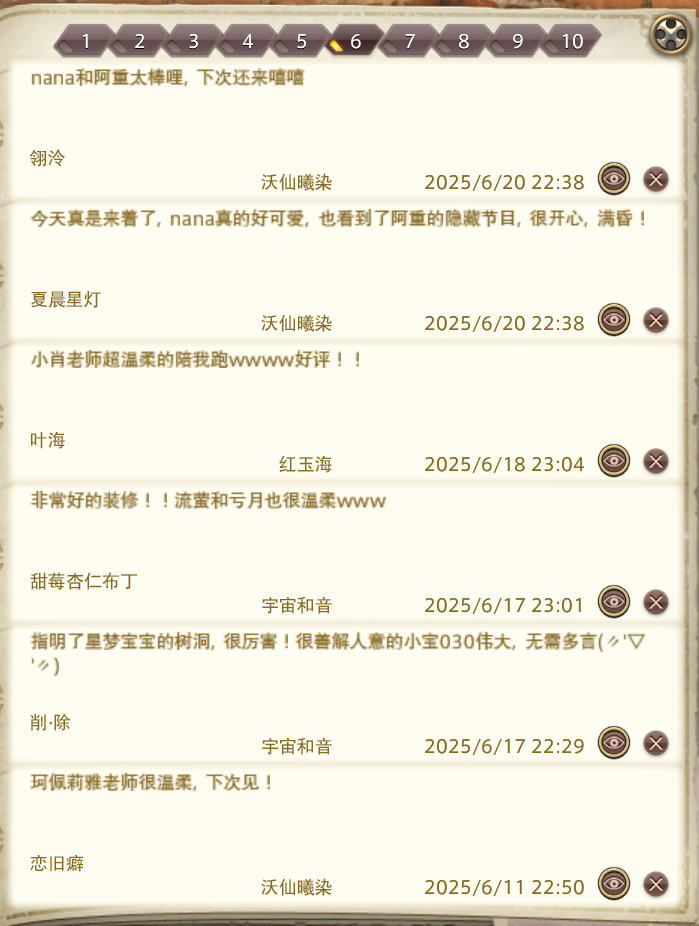This screenshot has height=926, width=699.
Task: View details of 恋旧癖's message
Action: pyautogui.click(x=614, y=884)
